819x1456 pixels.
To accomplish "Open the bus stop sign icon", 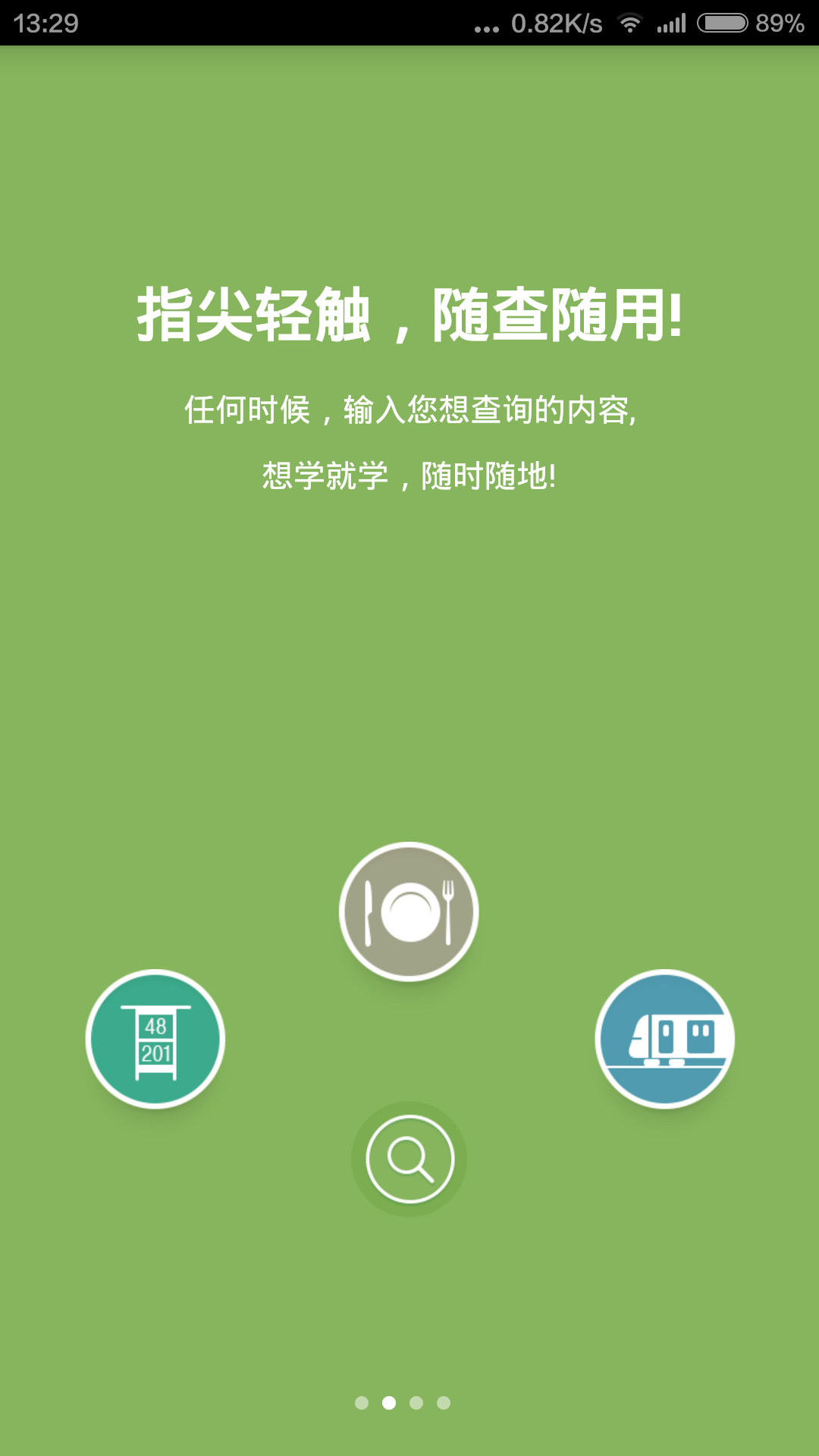I will pos(155,1039).
